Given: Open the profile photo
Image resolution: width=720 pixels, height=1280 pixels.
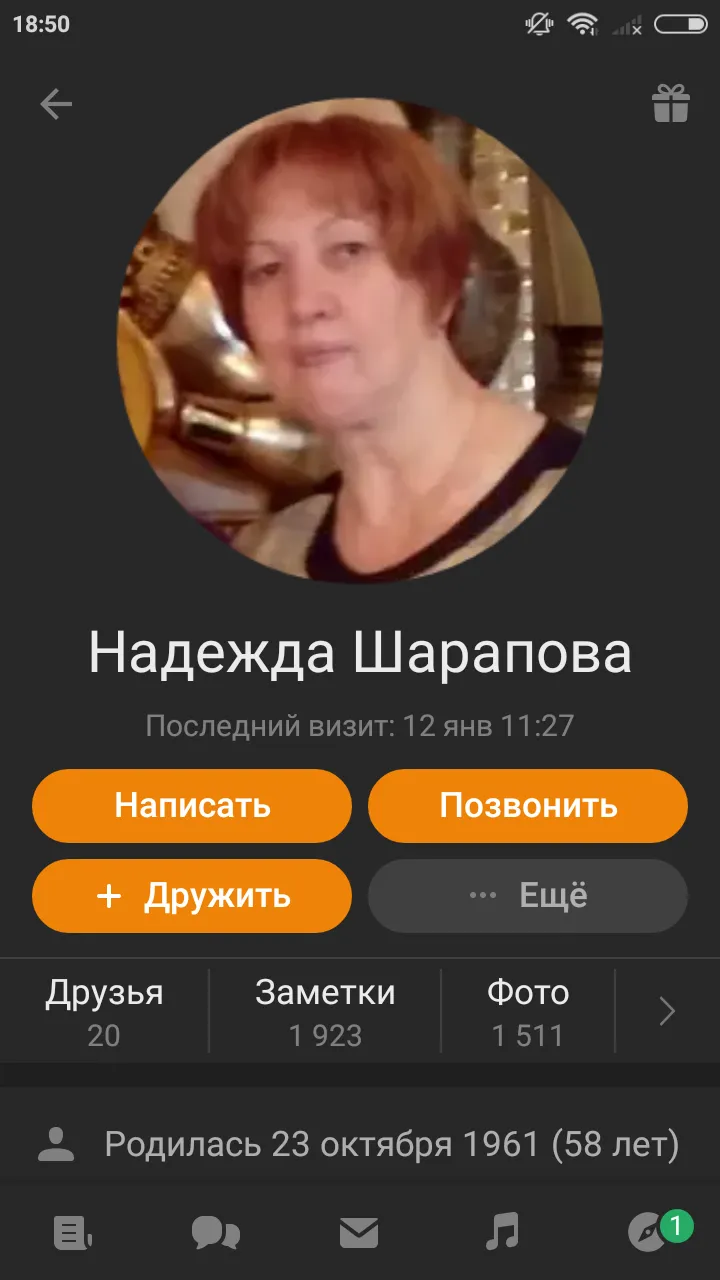Looking at the screenshot, I should 360,340.
